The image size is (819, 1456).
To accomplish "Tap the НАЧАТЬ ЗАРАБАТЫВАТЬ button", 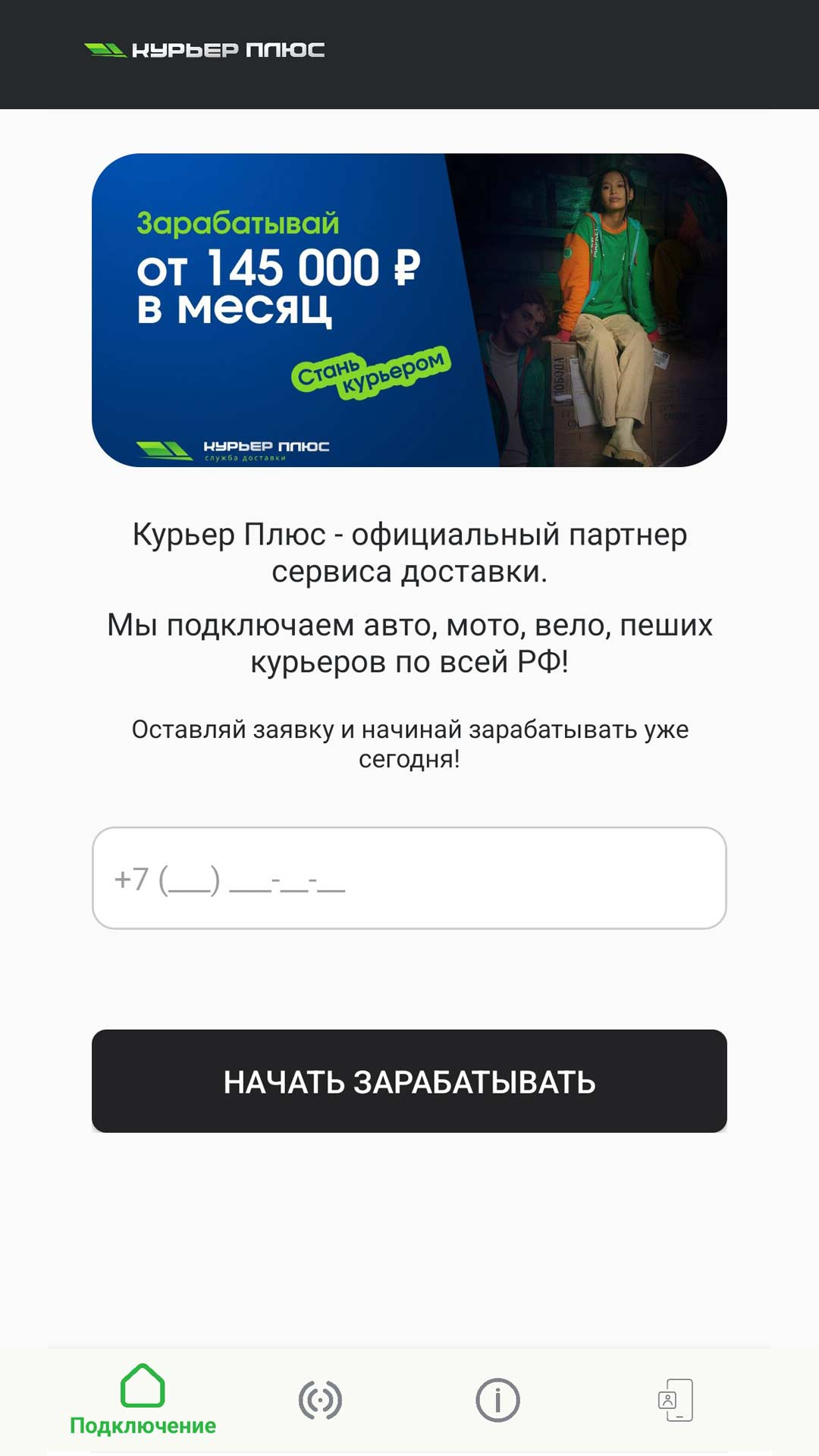I will 409,1081.
